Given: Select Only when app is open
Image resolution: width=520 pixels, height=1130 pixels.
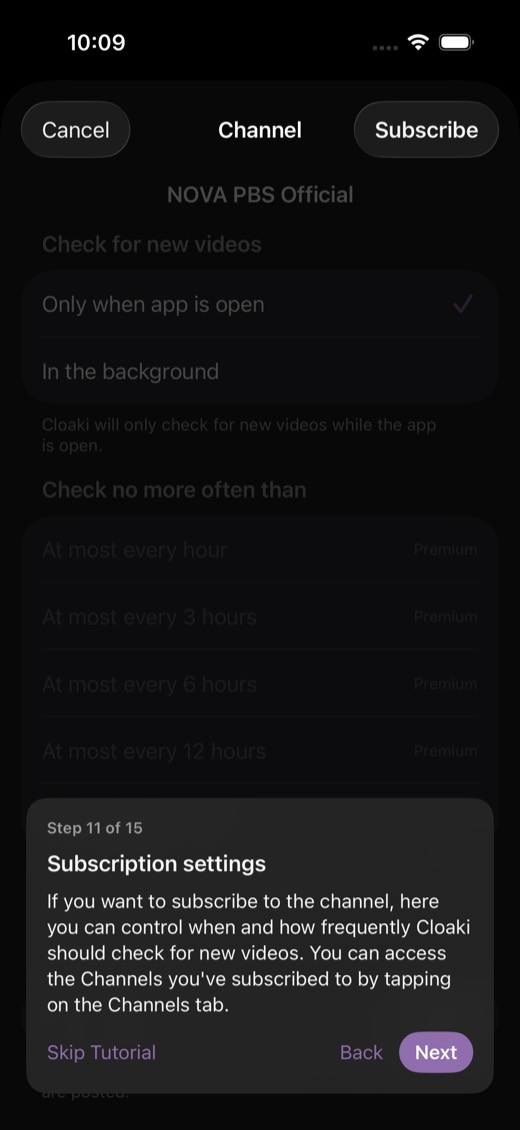Looking at the screenshot, I should pos(259,304).
